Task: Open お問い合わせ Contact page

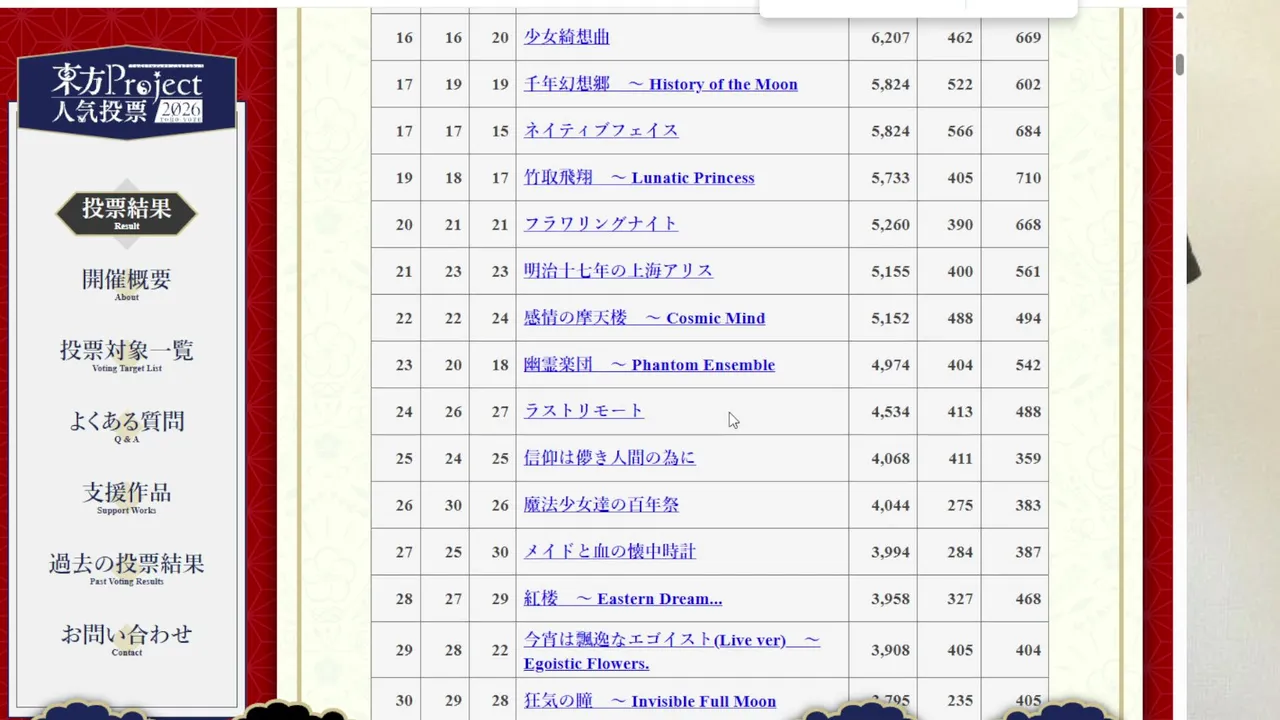Action: point(126,639)
